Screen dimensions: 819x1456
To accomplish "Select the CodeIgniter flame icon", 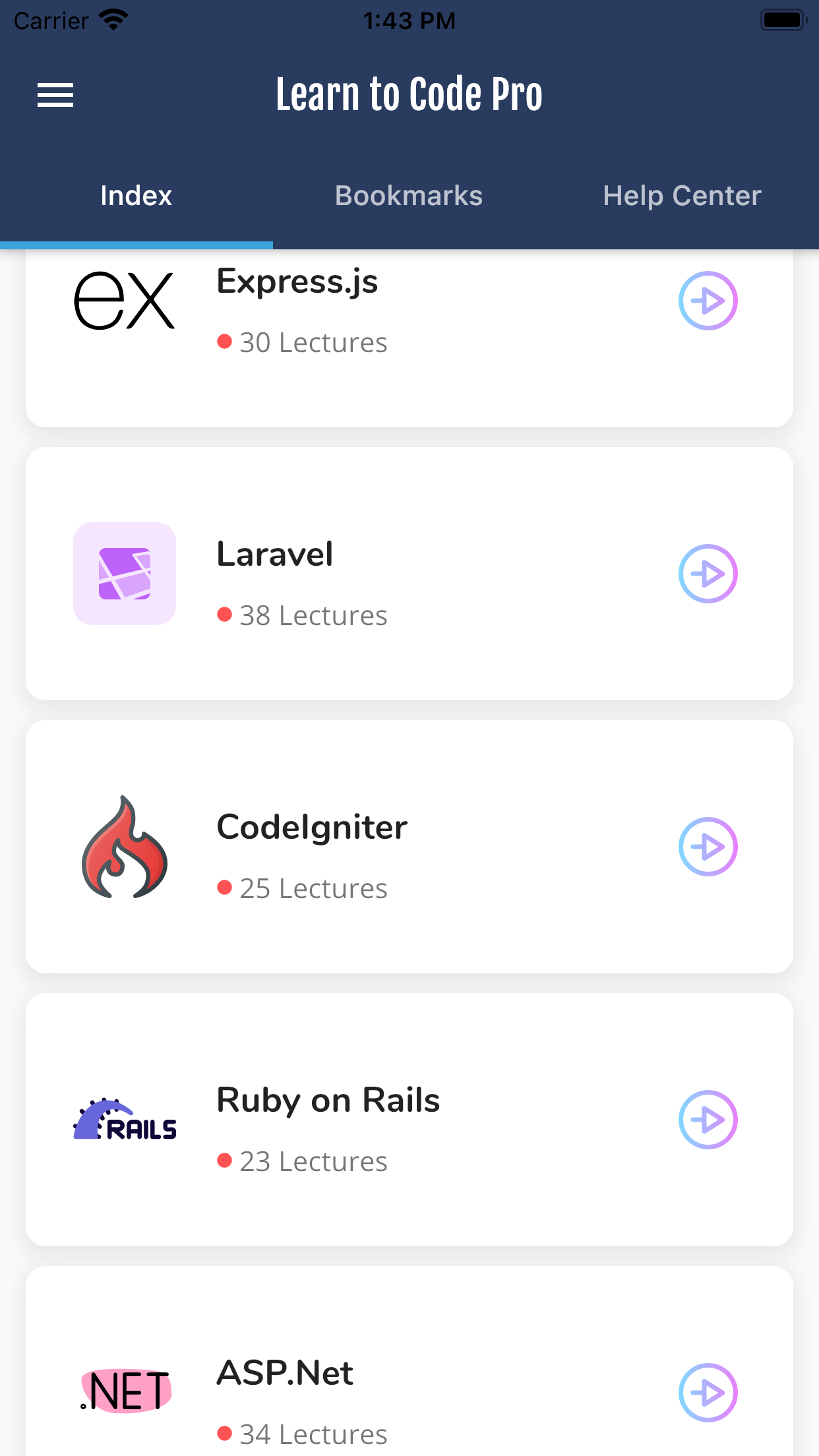I will [x=124, y=847].
